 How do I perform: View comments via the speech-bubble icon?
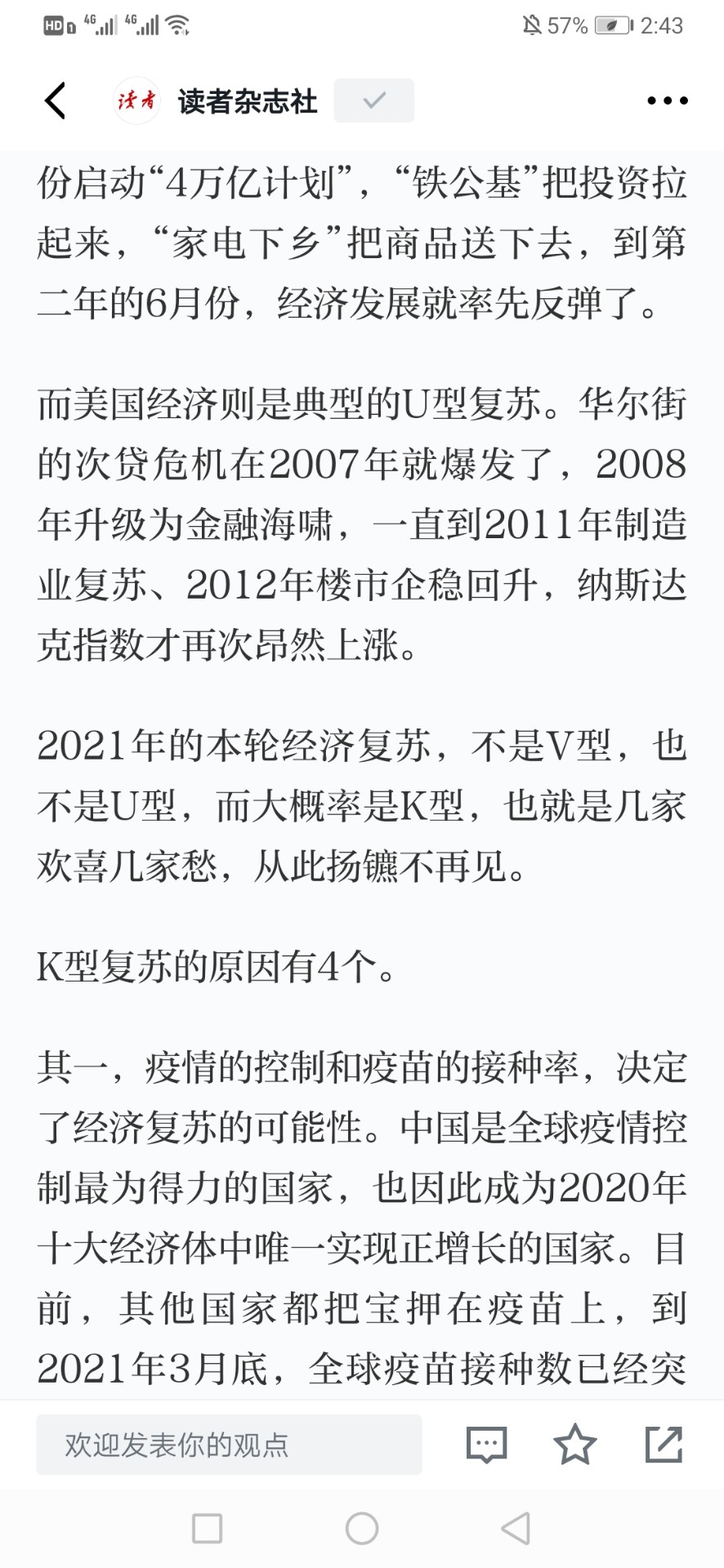[x=486, y=1445]
